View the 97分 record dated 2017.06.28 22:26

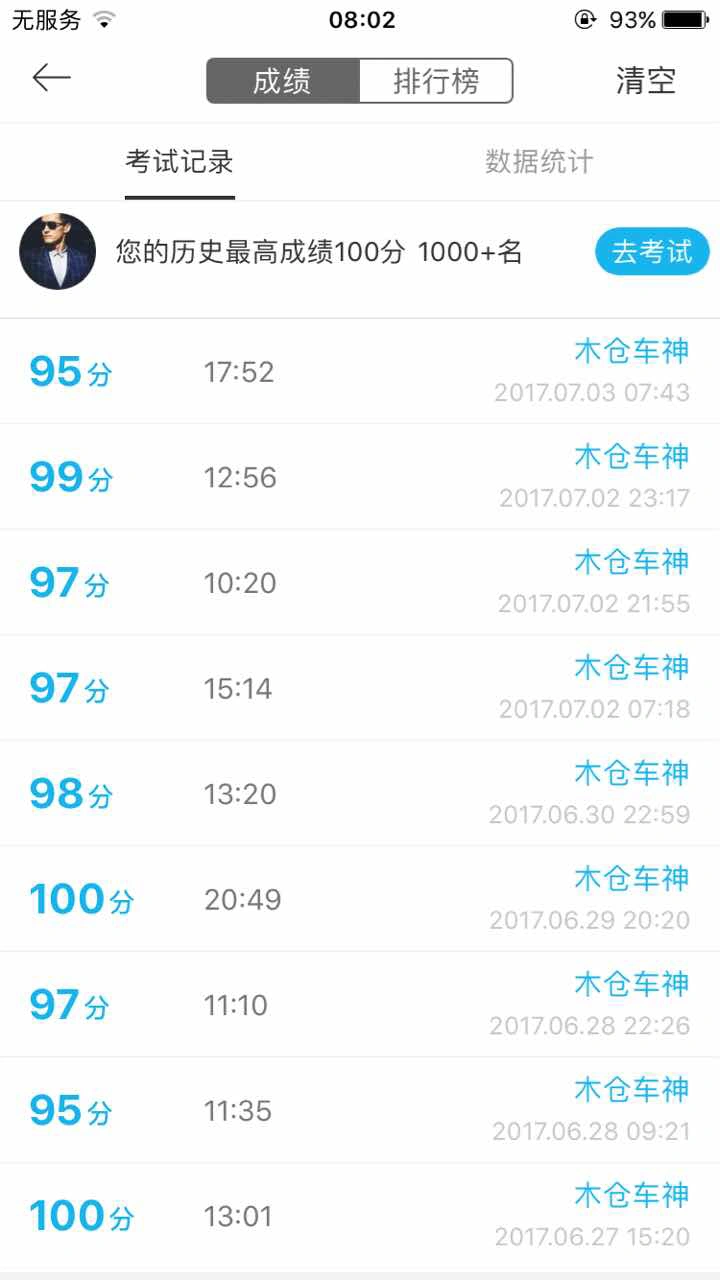coord(360,1004)
